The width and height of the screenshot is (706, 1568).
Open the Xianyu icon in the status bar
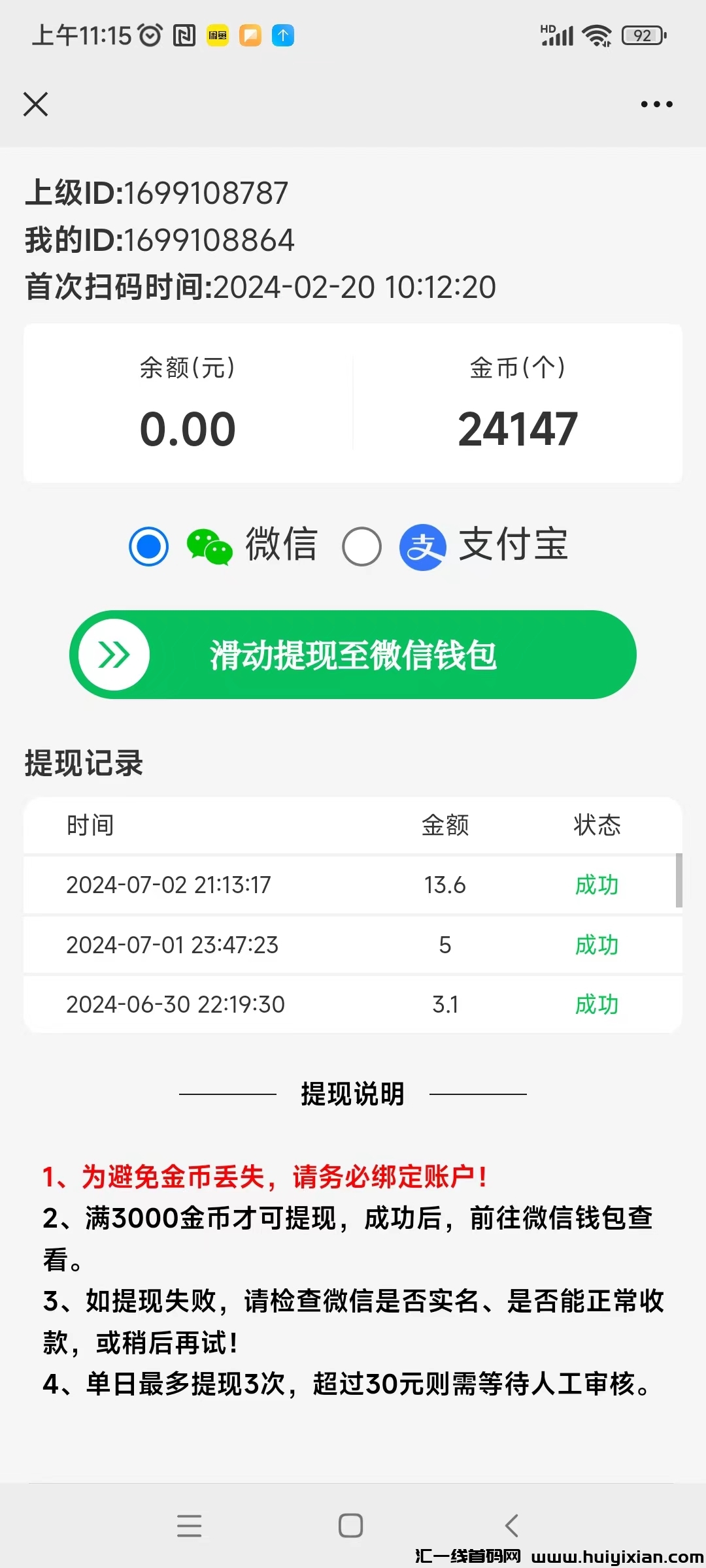[x=218, y=36]
